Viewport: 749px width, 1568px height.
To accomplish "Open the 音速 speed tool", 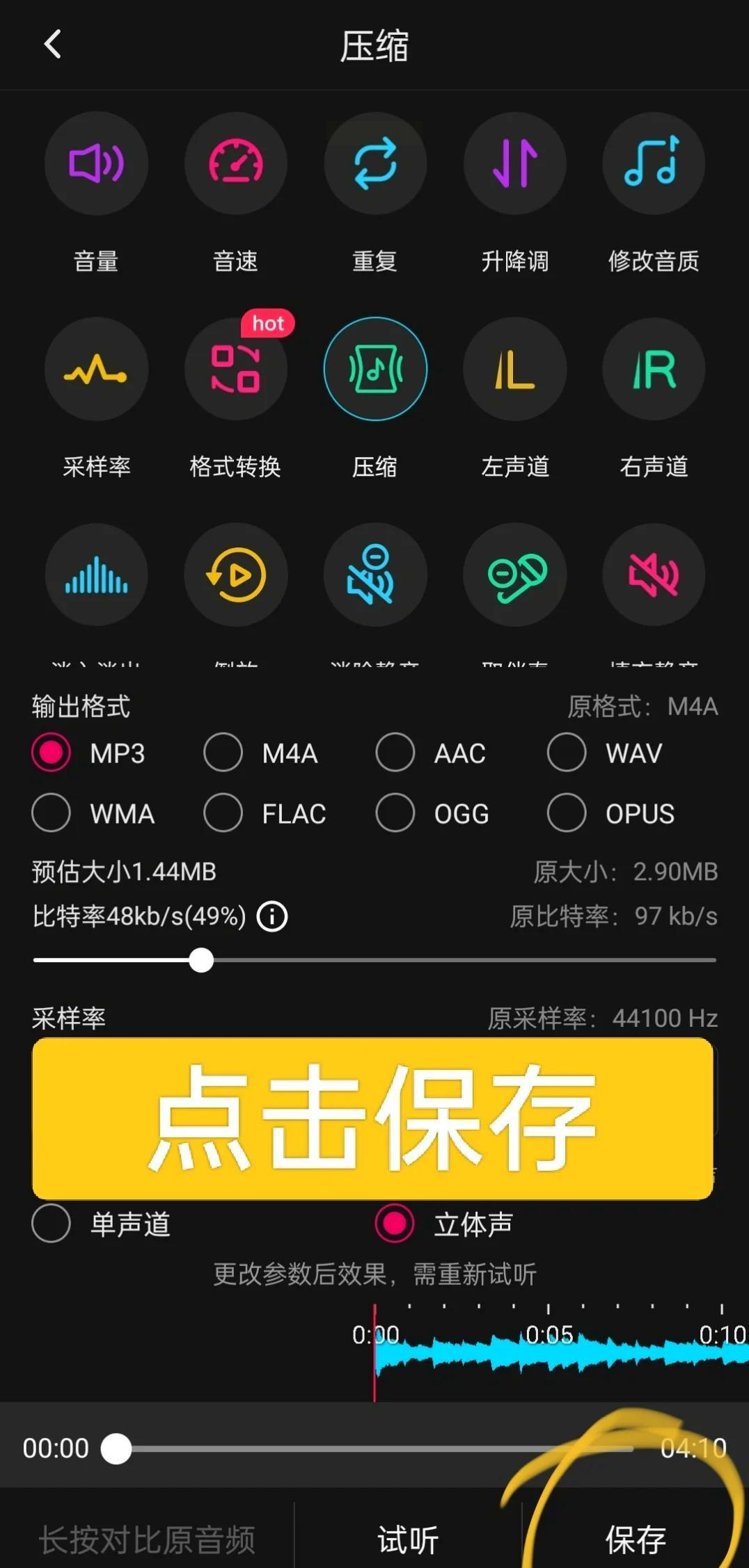I will click(235, 164).
